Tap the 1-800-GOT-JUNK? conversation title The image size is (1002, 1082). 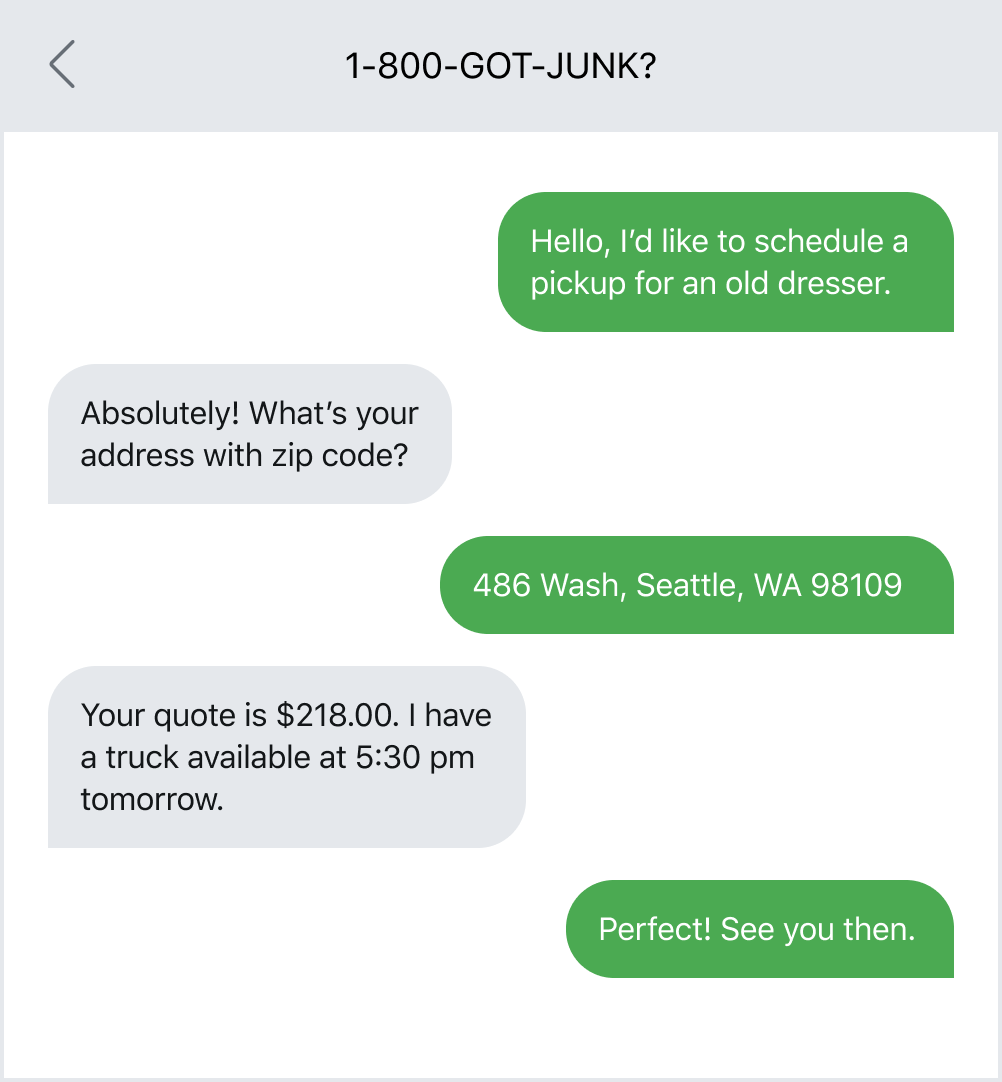click(x=501, y=64)
